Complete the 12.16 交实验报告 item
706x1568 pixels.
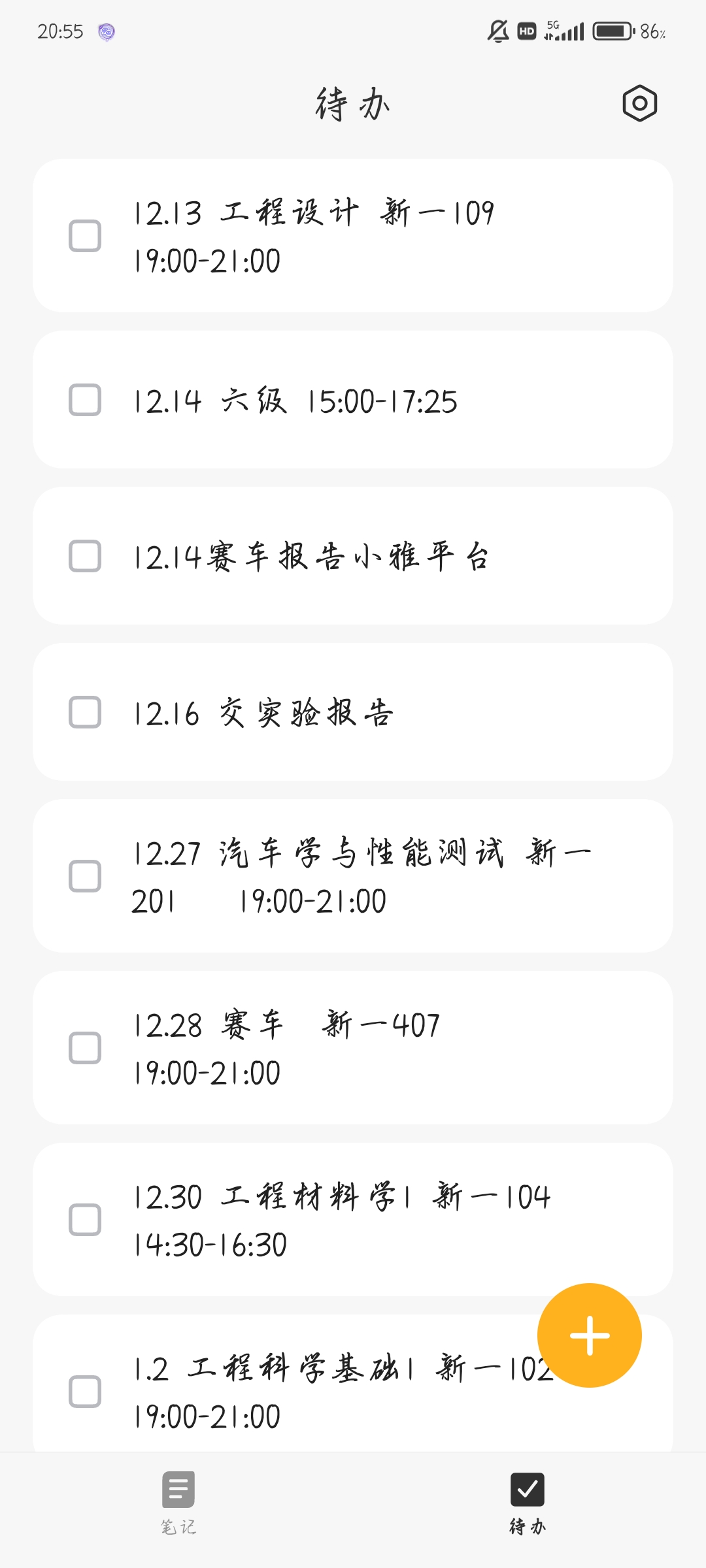point(85,712)
